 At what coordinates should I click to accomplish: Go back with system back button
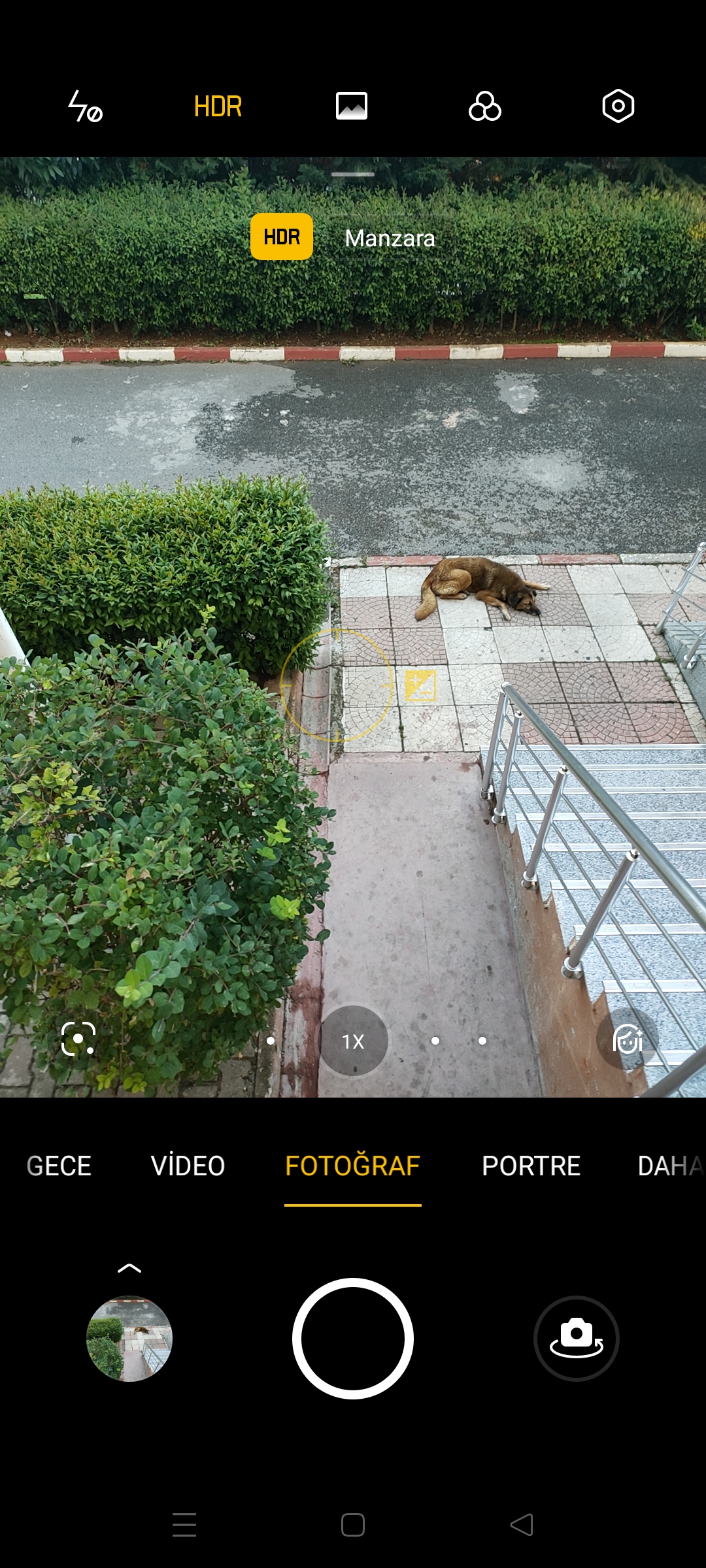[522, 1525]
